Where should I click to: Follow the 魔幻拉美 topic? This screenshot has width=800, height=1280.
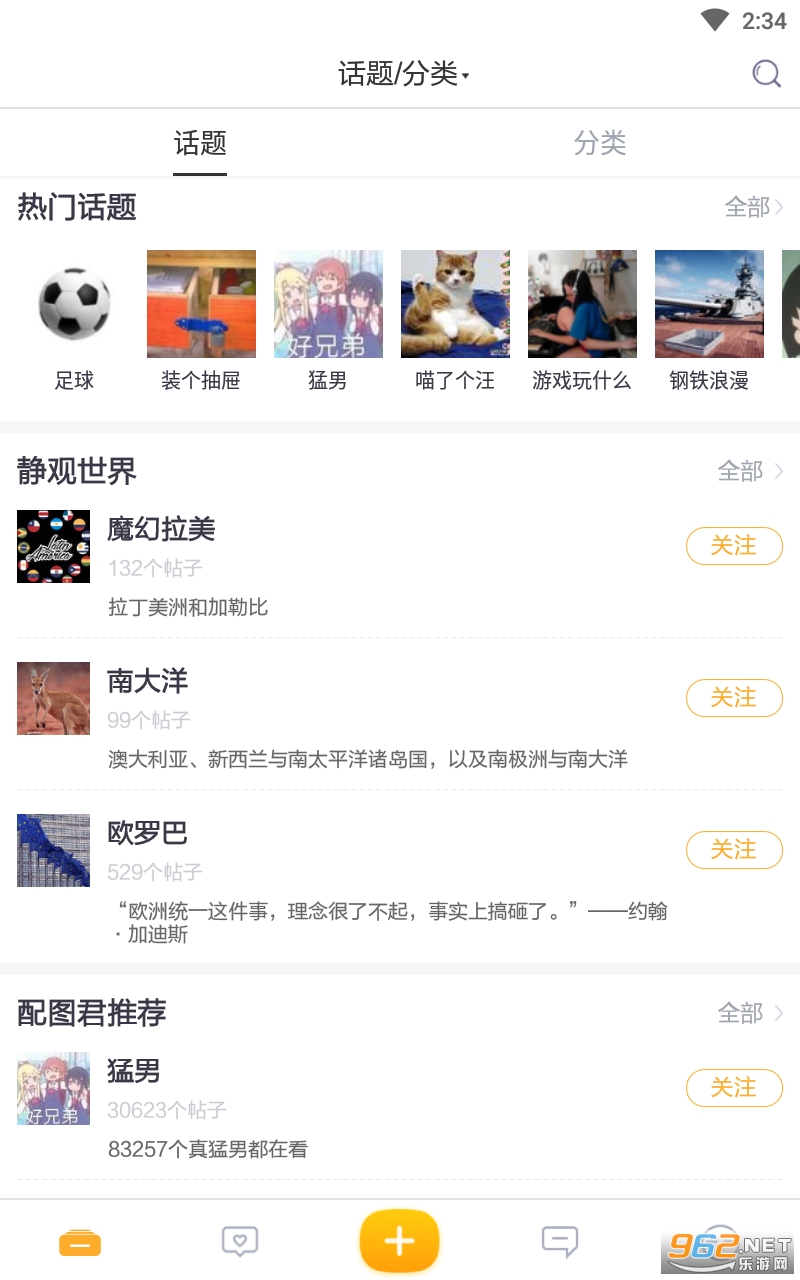coord(734,546)
